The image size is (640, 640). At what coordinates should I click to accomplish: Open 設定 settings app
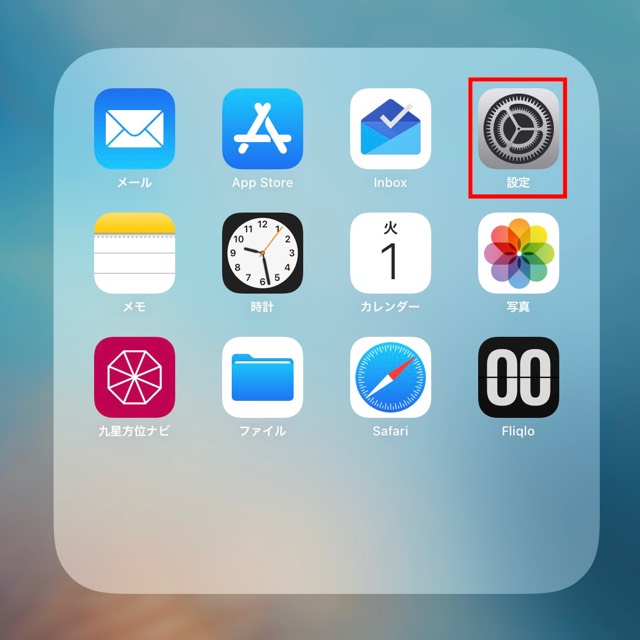[x=518, y=129]
